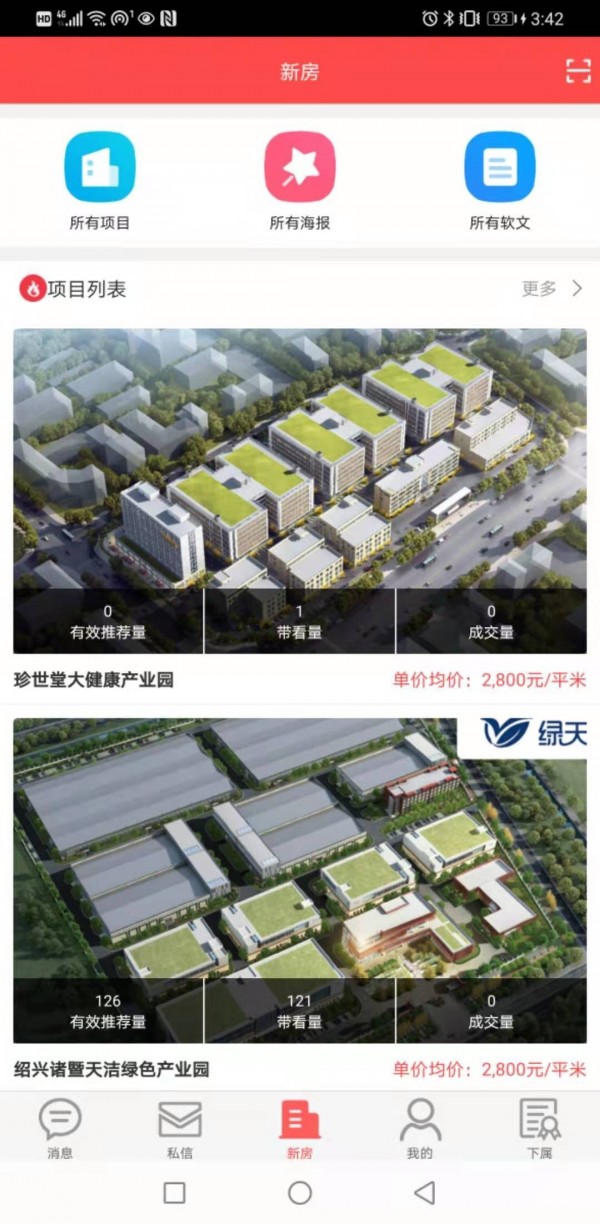Switch to the 消息 tab

(60, 1127)
